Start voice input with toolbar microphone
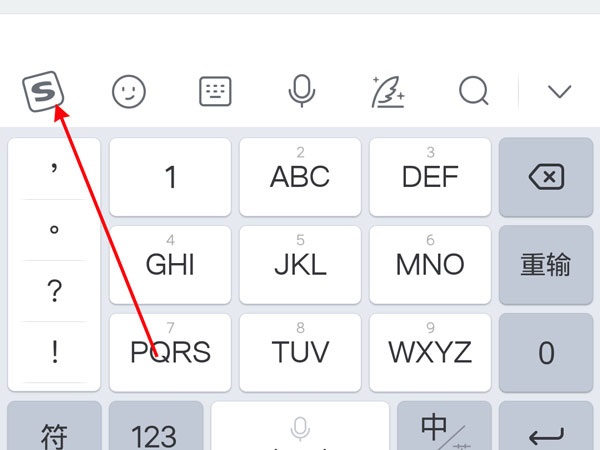Image resolution: width=600 pixels, height=450 pixels. [300, 92]
